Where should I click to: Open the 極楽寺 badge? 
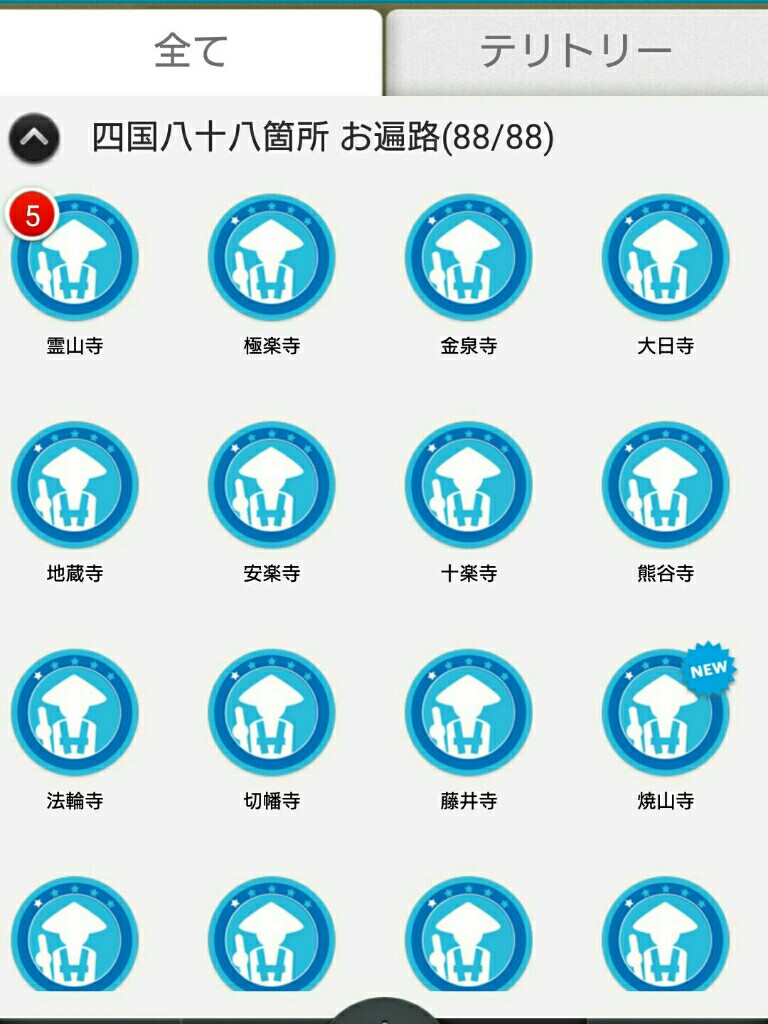click(x=271, y=258)
